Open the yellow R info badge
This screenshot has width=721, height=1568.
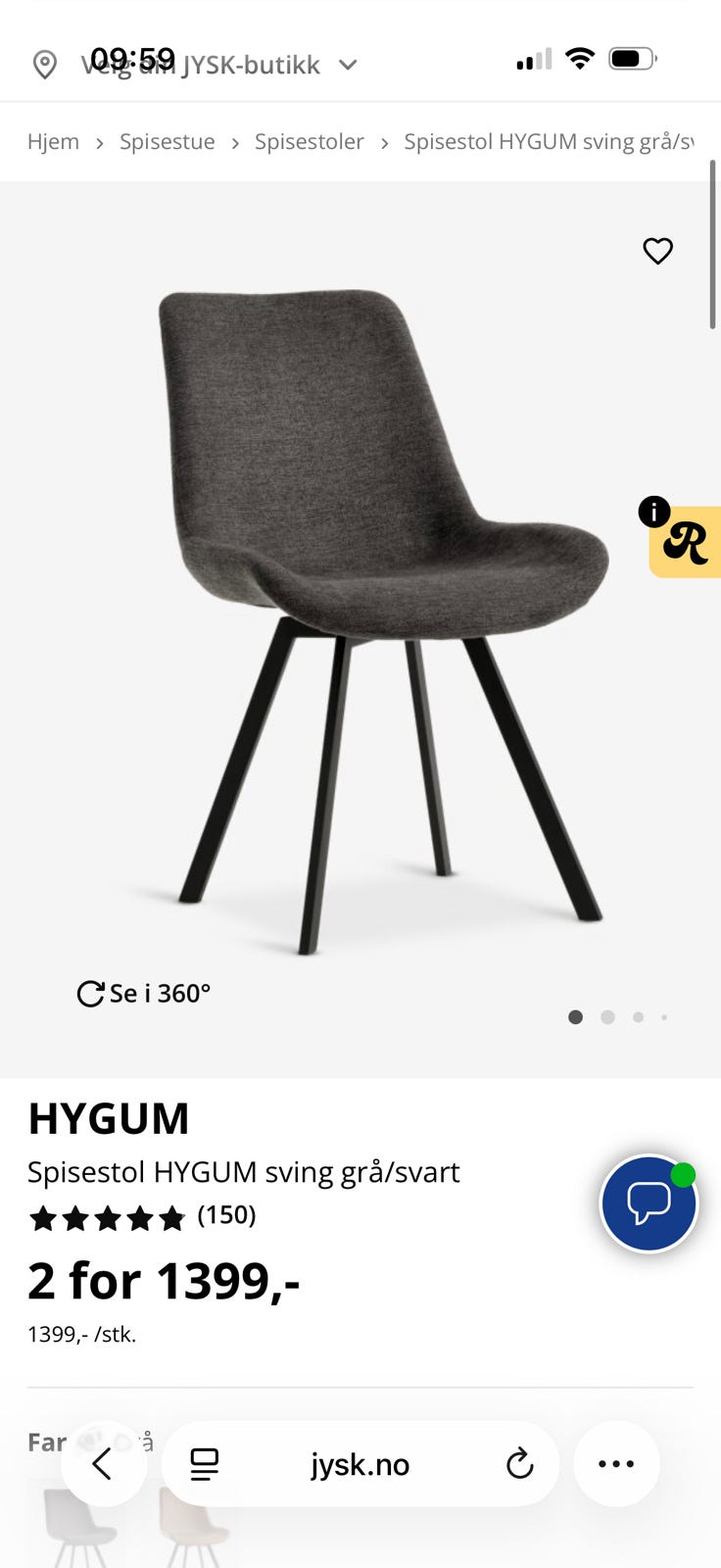click(685, 541)
